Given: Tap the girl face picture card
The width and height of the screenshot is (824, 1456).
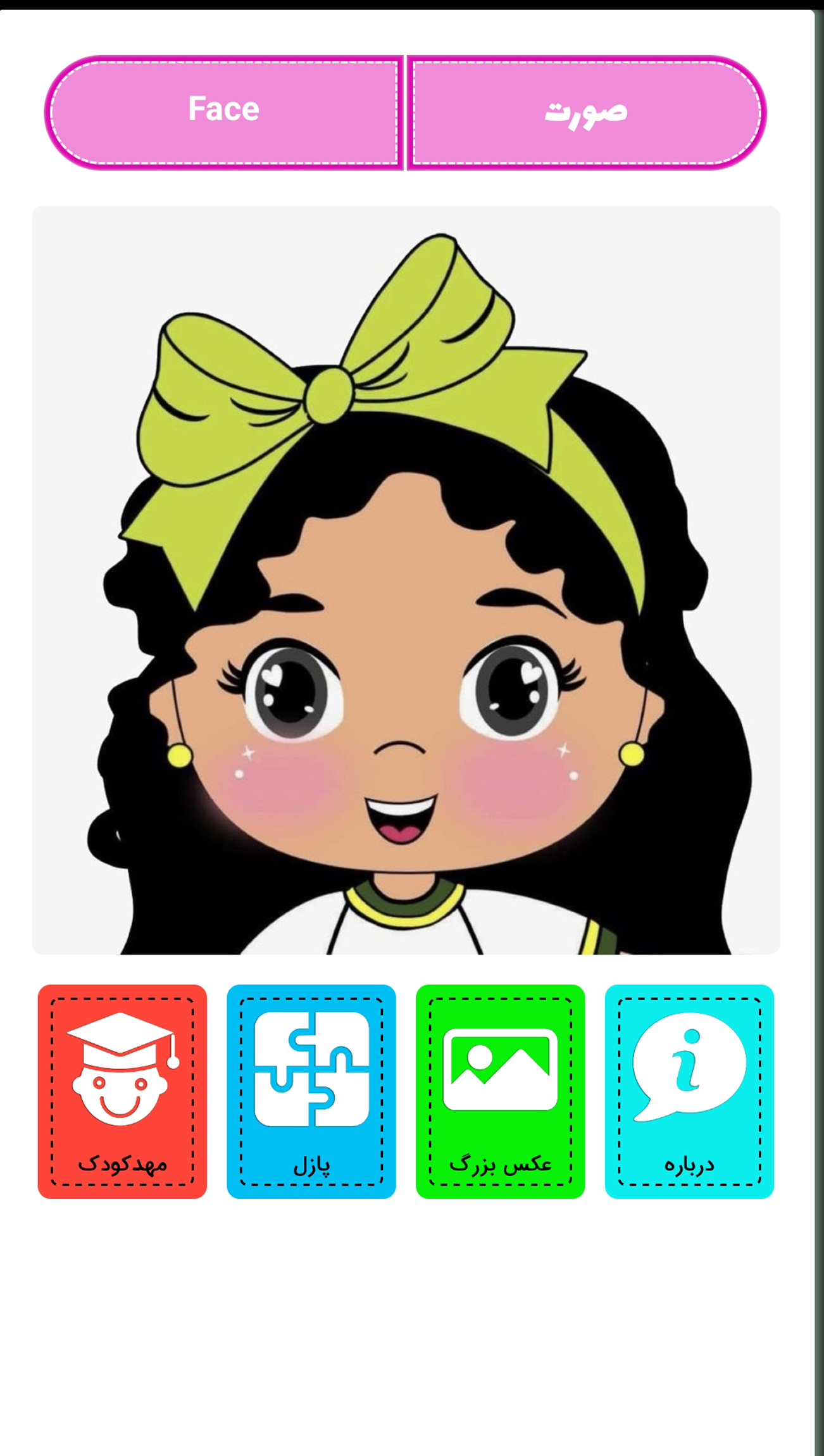Looking at the screenshot, I should [x=406, y=579].
